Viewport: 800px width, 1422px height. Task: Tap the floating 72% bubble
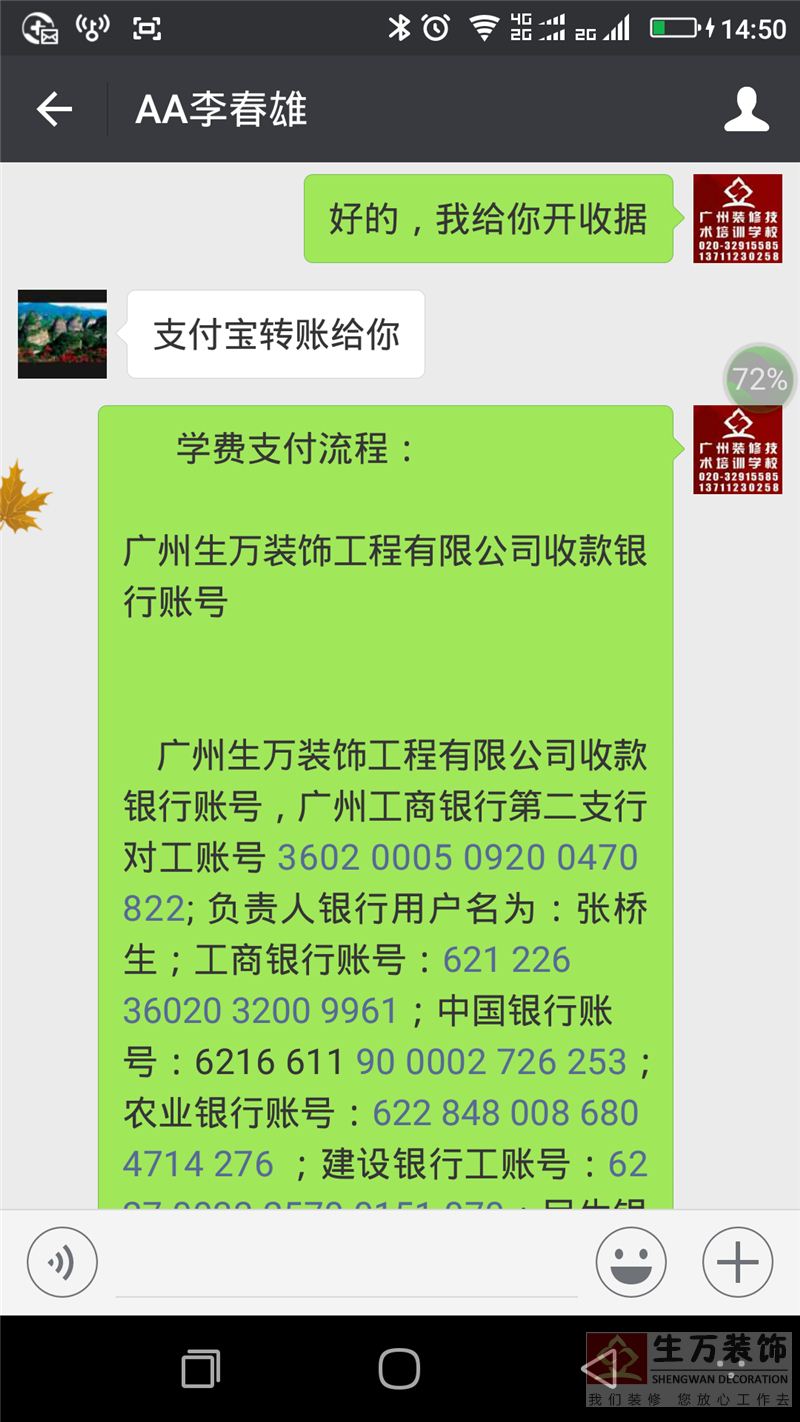point(760,379)
